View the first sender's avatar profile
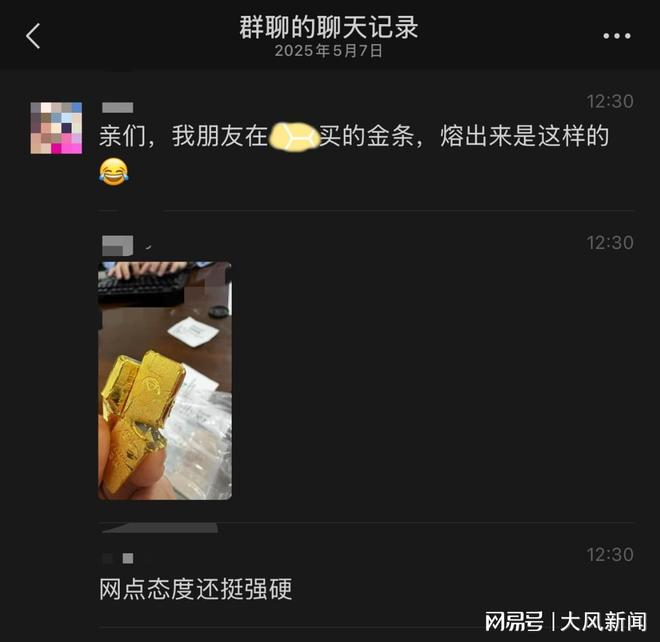Screen dimensions: 660x642 pyautogui.click(x=56, y=127)
